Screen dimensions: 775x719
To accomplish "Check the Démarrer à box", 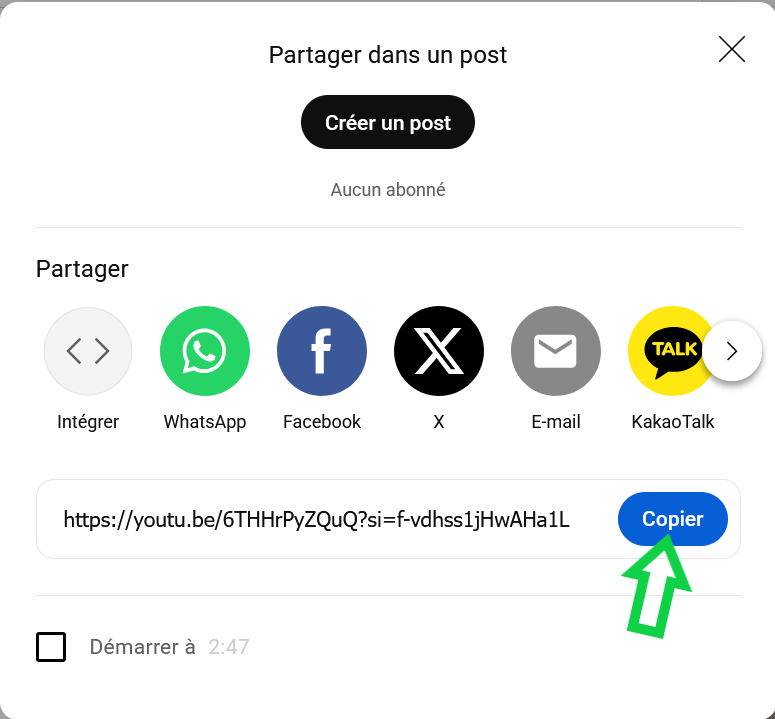I will click(51, 647).
